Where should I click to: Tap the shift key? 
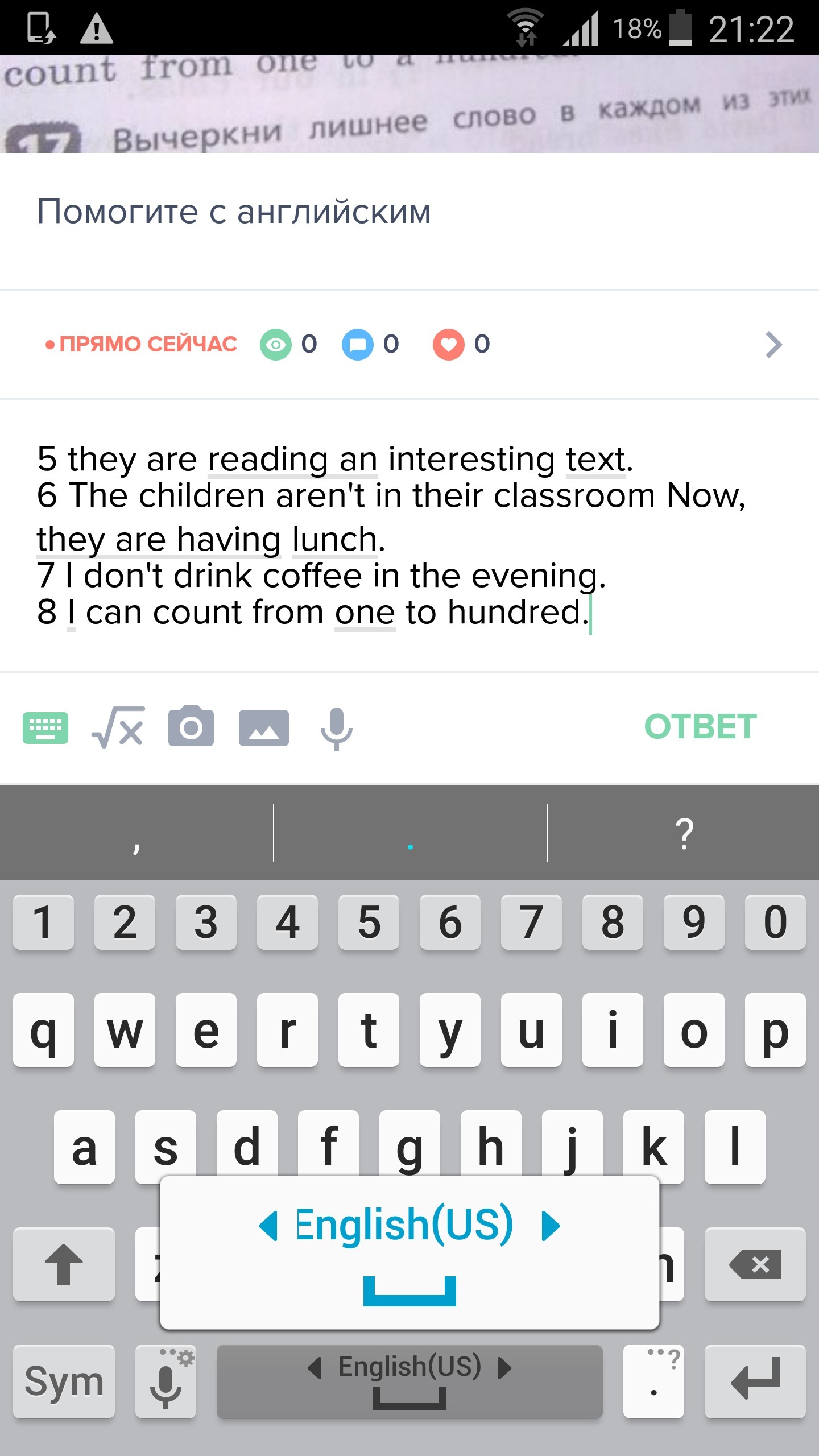click(x=64, y=1264)
